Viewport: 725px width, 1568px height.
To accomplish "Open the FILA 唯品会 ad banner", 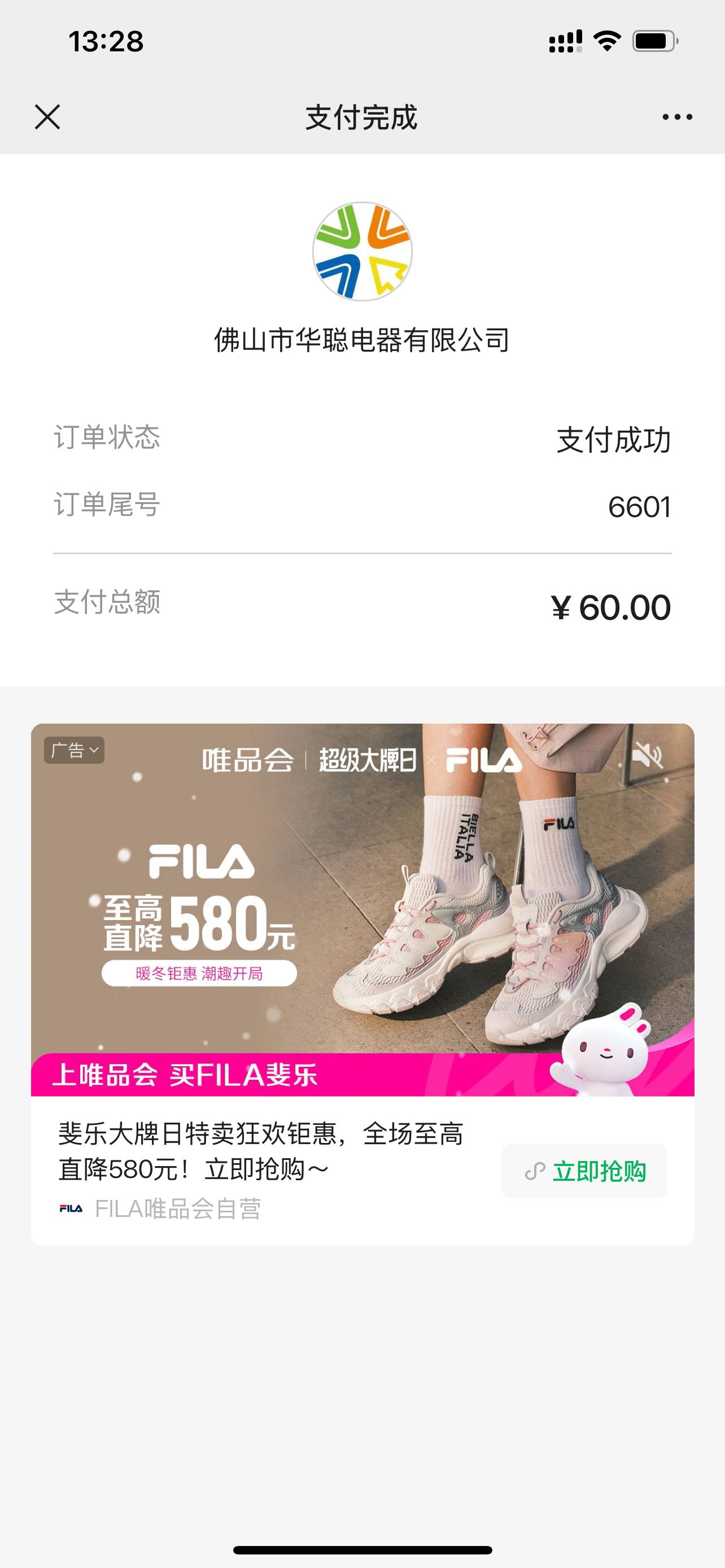I will click(361, 909).
